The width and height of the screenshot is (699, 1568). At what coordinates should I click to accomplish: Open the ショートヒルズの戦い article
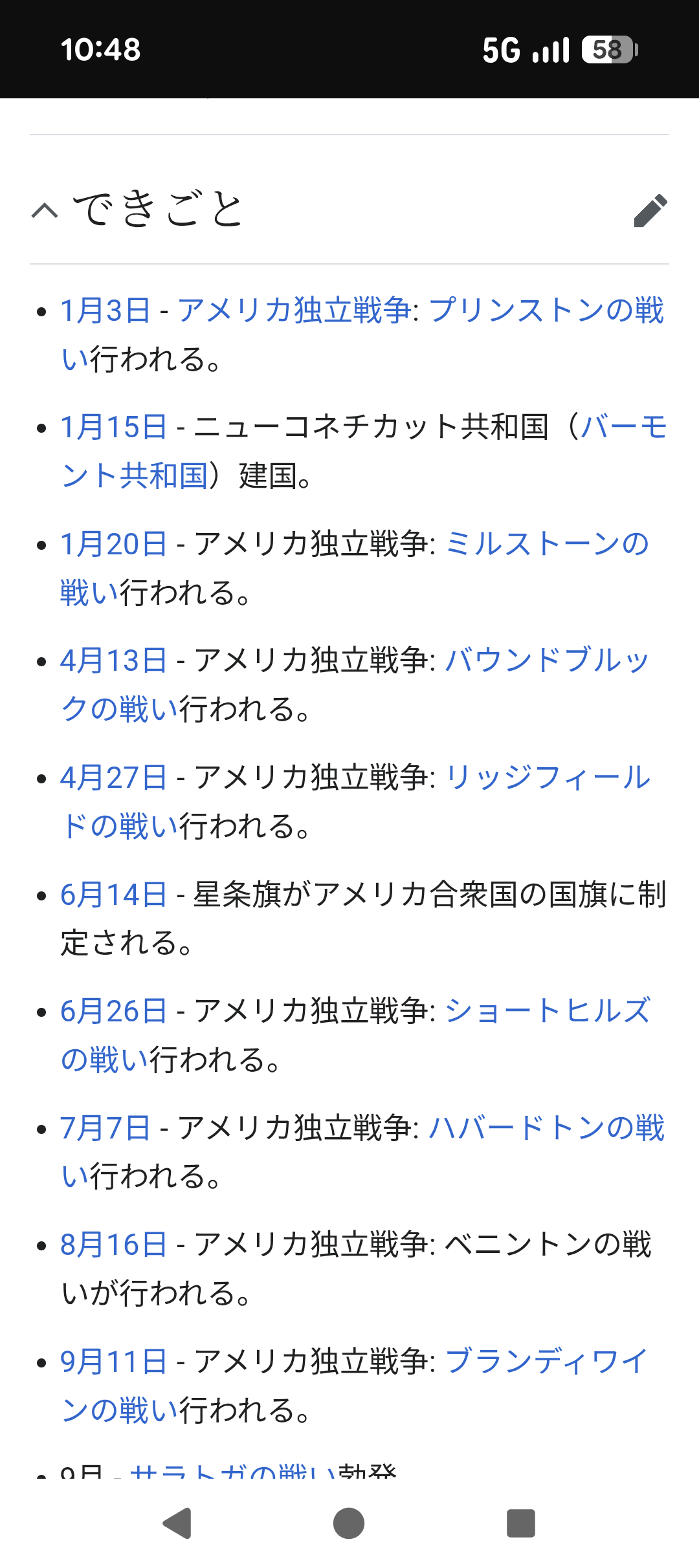547,1012
